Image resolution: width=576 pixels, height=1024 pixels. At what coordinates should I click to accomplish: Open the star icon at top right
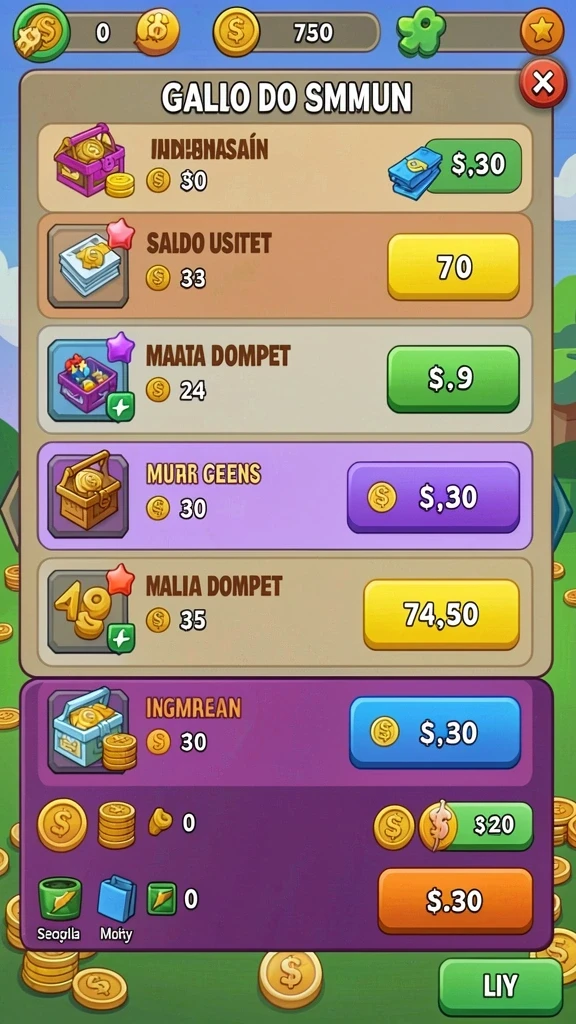coord(542,31)
